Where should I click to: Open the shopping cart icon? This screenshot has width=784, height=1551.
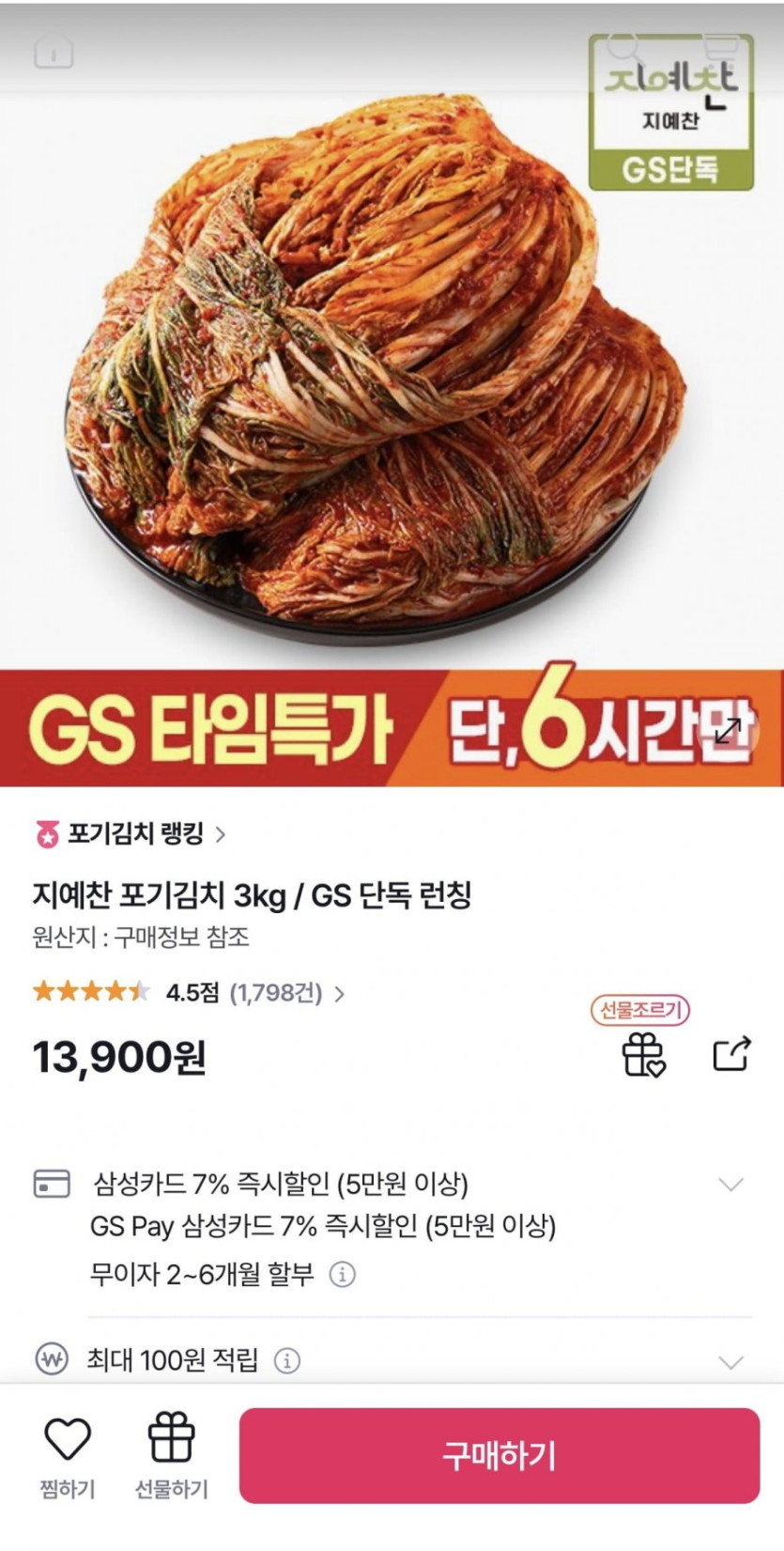click(721, 47)
